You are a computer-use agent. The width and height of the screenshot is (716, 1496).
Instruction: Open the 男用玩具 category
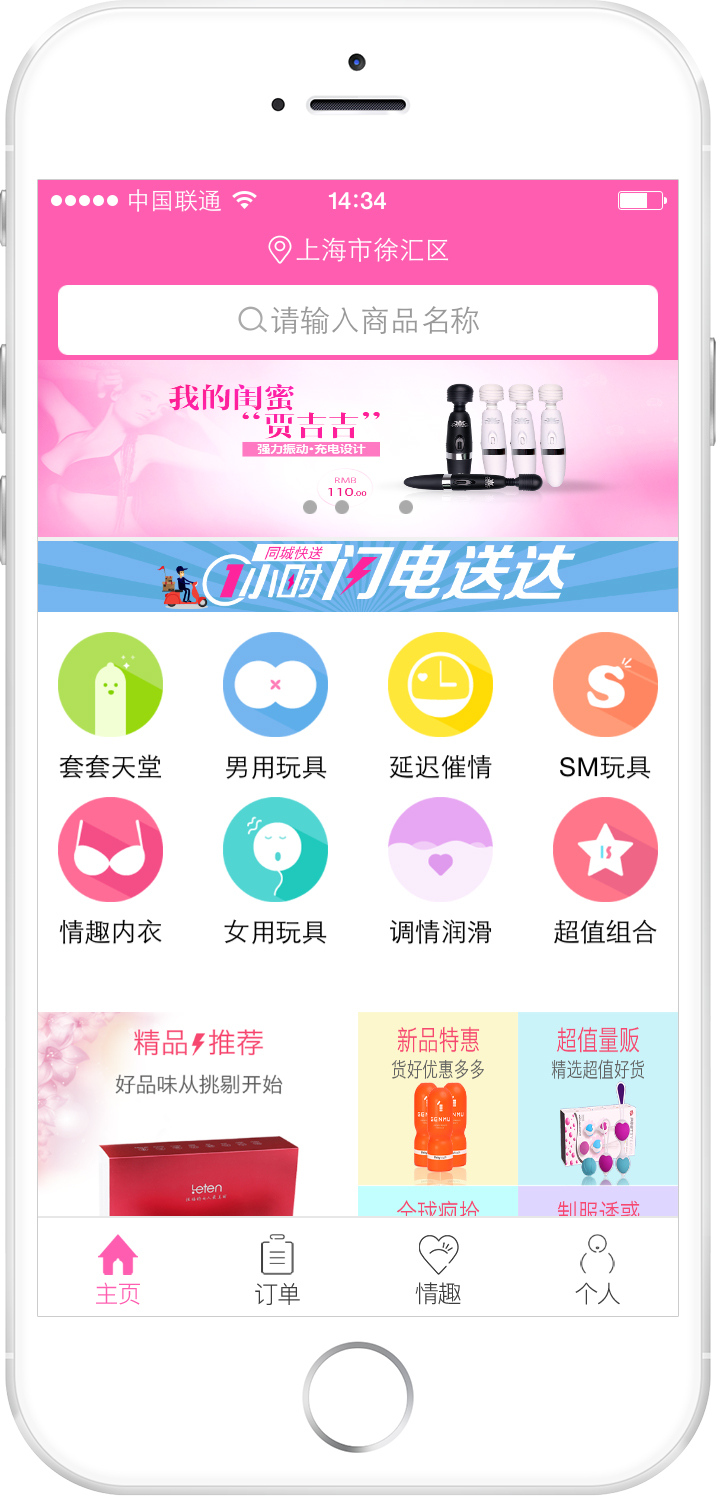275,706
